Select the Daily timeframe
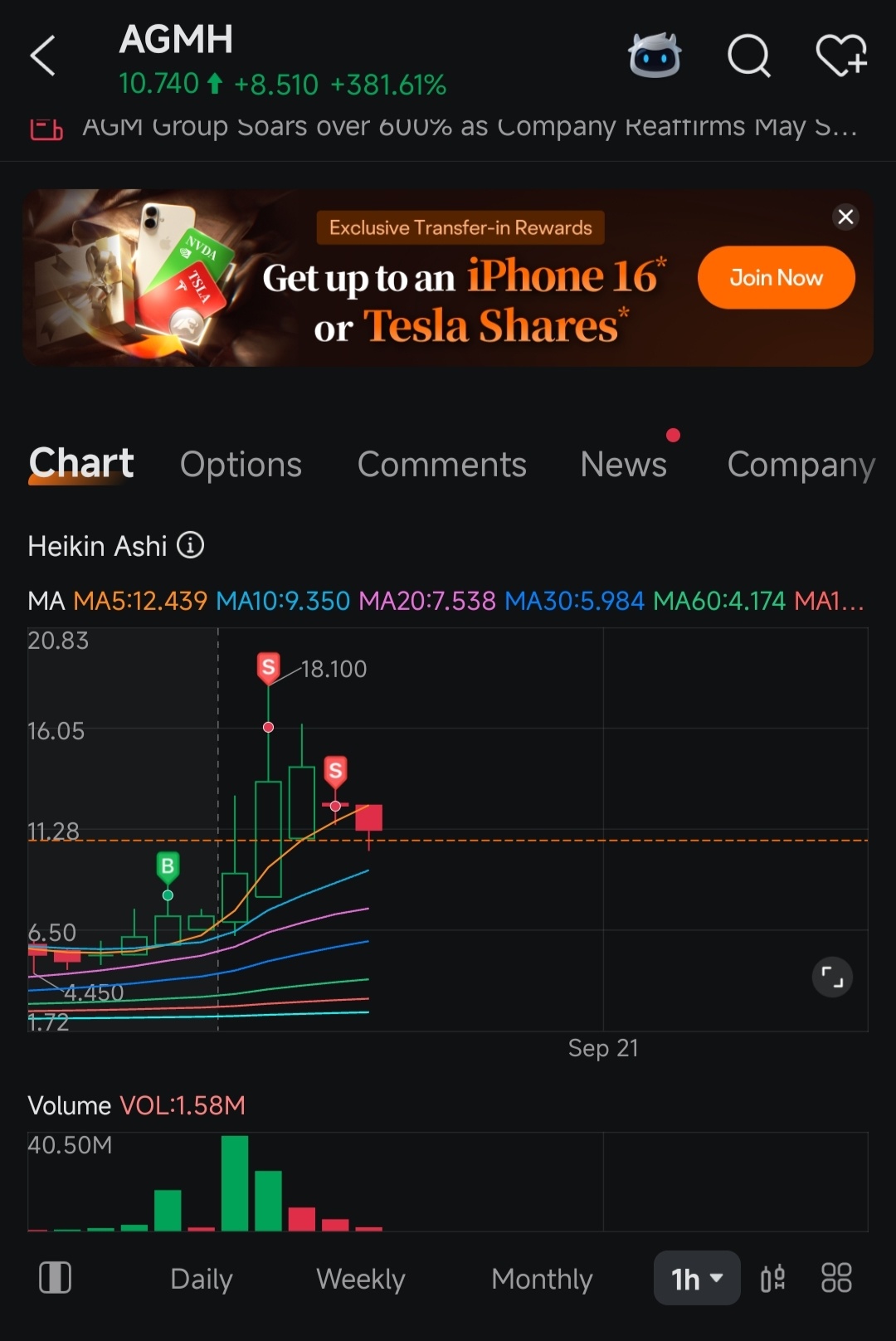This screenshot has width=896, height=1341. (201, 1279)
